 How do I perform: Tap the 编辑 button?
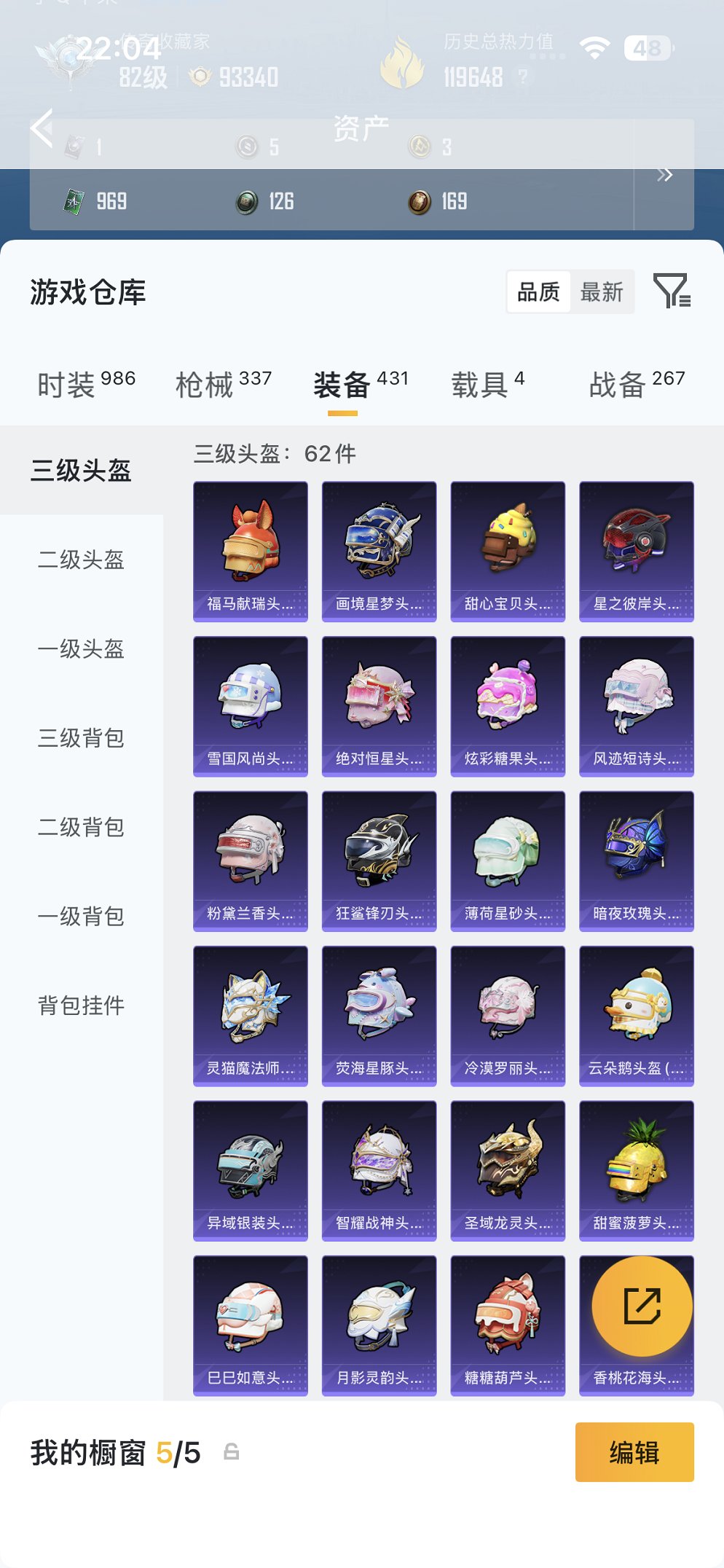(x=634, y=1452)
